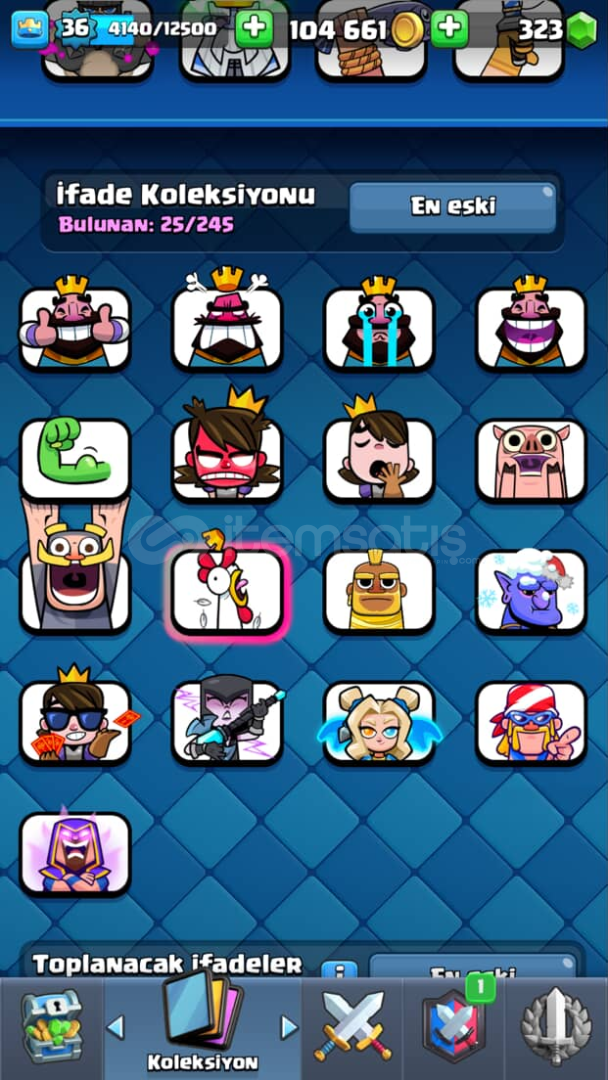The image size is (608, 1080).
Task: Choose the green flexing arm emote
Action: pos(75,458)
